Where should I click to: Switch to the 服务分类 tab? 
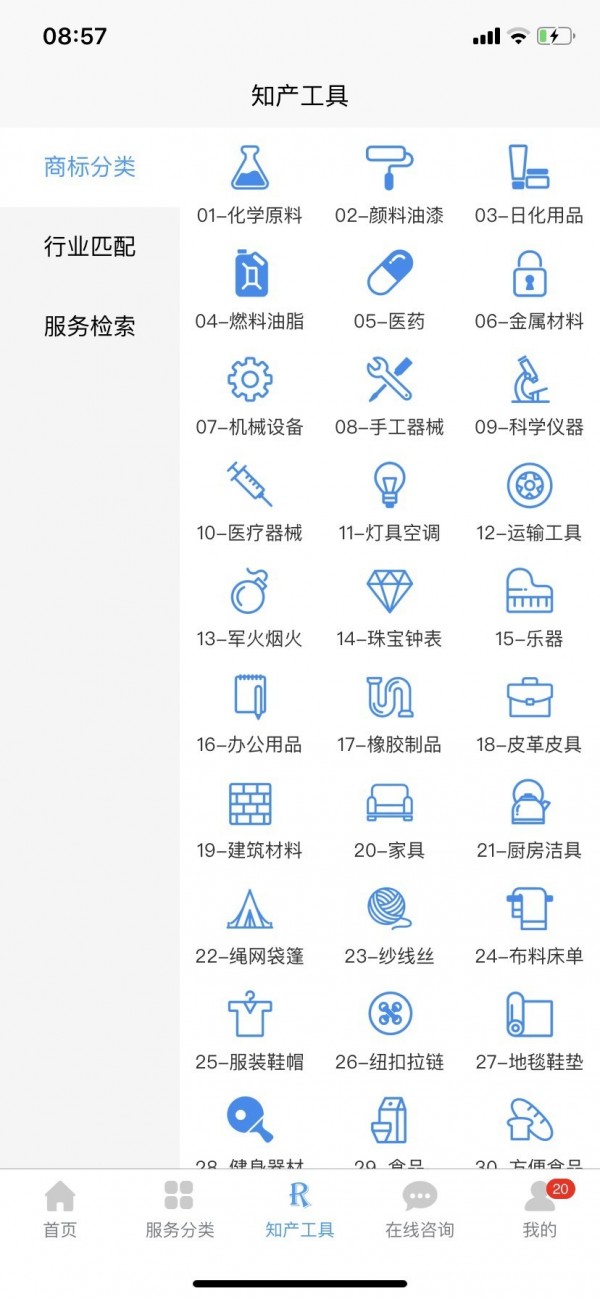click(180, 1209)
